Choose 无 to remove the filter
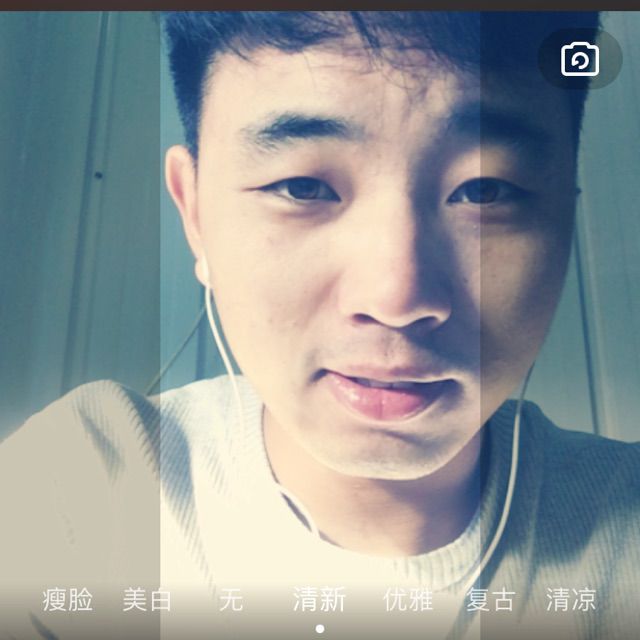640x640 pixels. pos(231,600)
